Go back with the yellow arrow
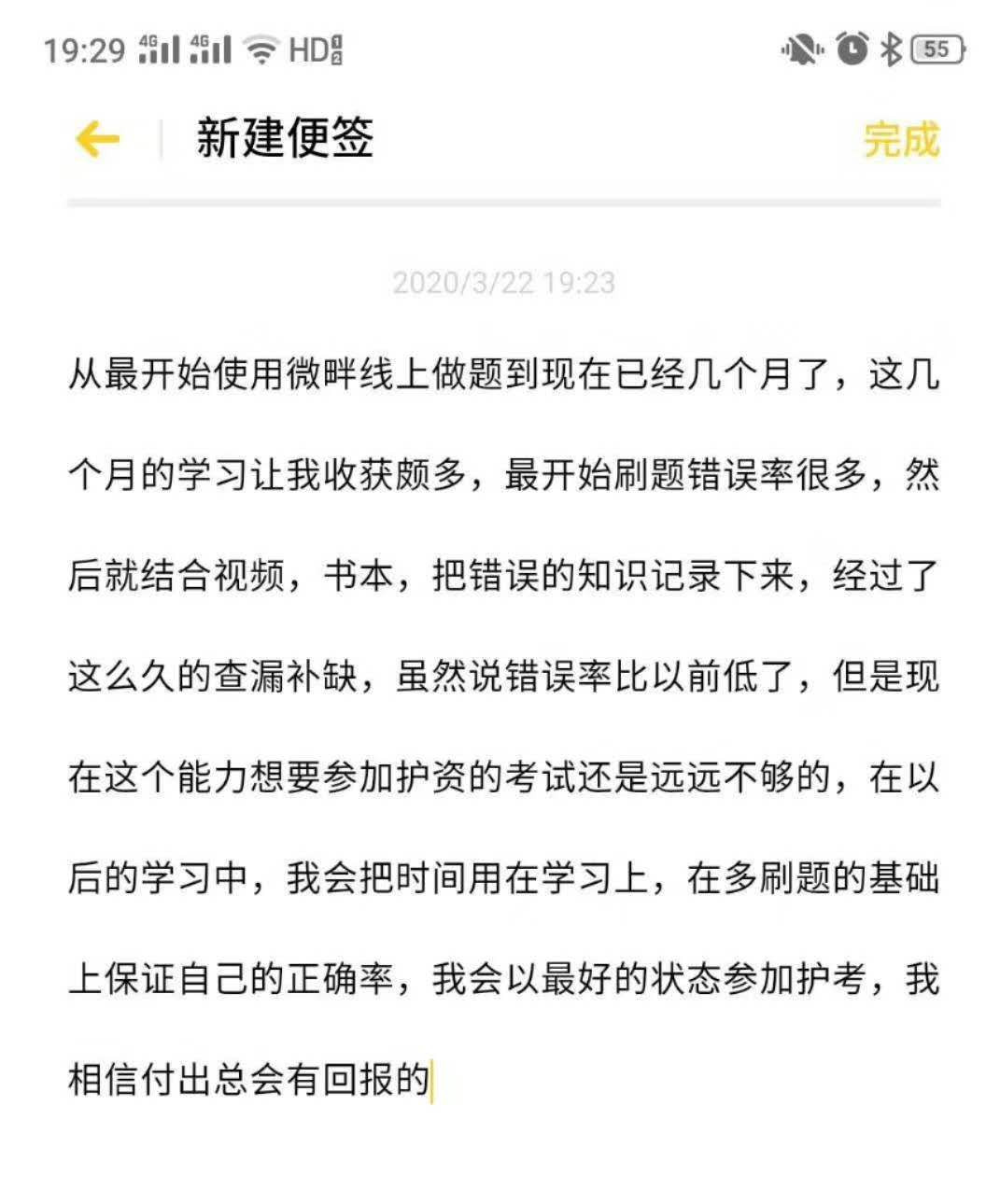Viewport: 986px width, 1204px height. point(97,140)
